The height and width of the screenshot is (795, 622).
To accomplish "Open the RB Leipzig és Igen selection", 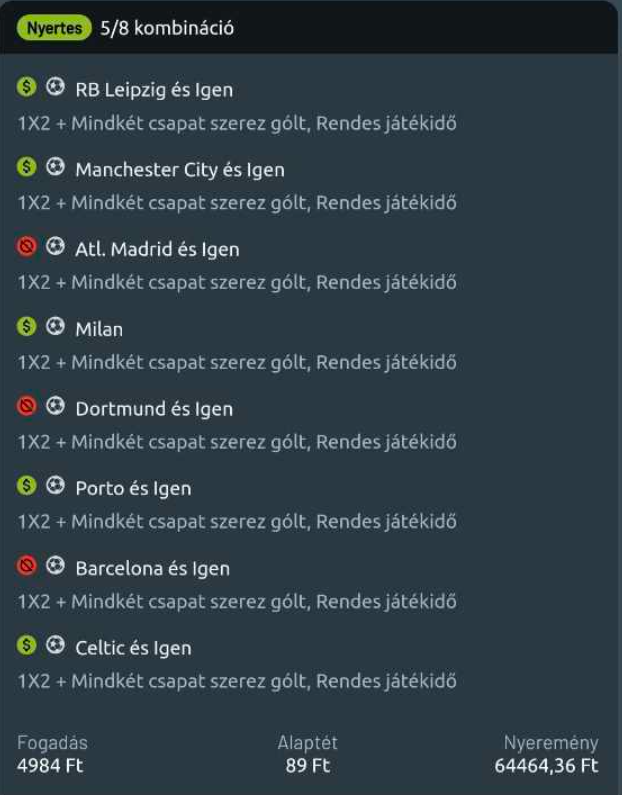I will tap(154, 90).
